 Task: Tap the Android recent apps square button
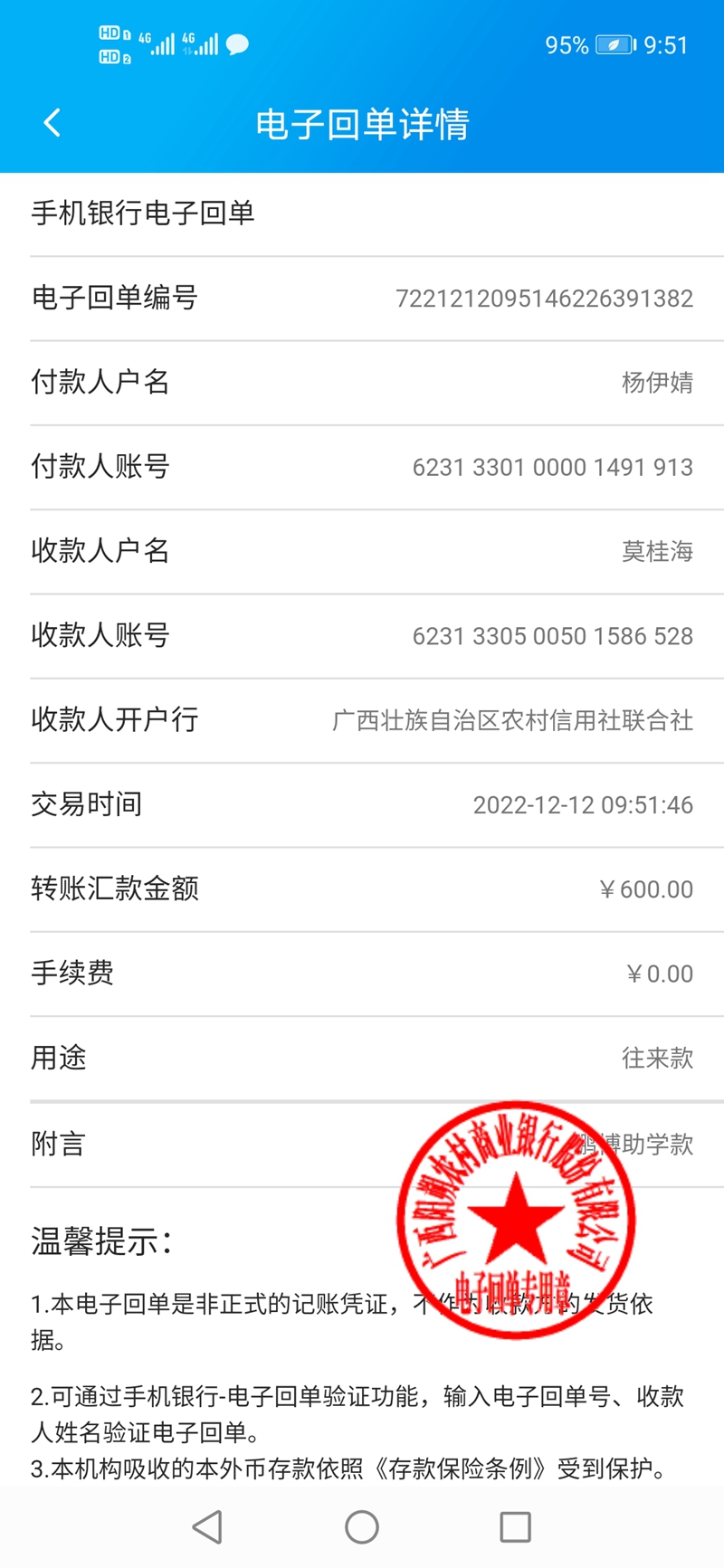[514, 1526]
